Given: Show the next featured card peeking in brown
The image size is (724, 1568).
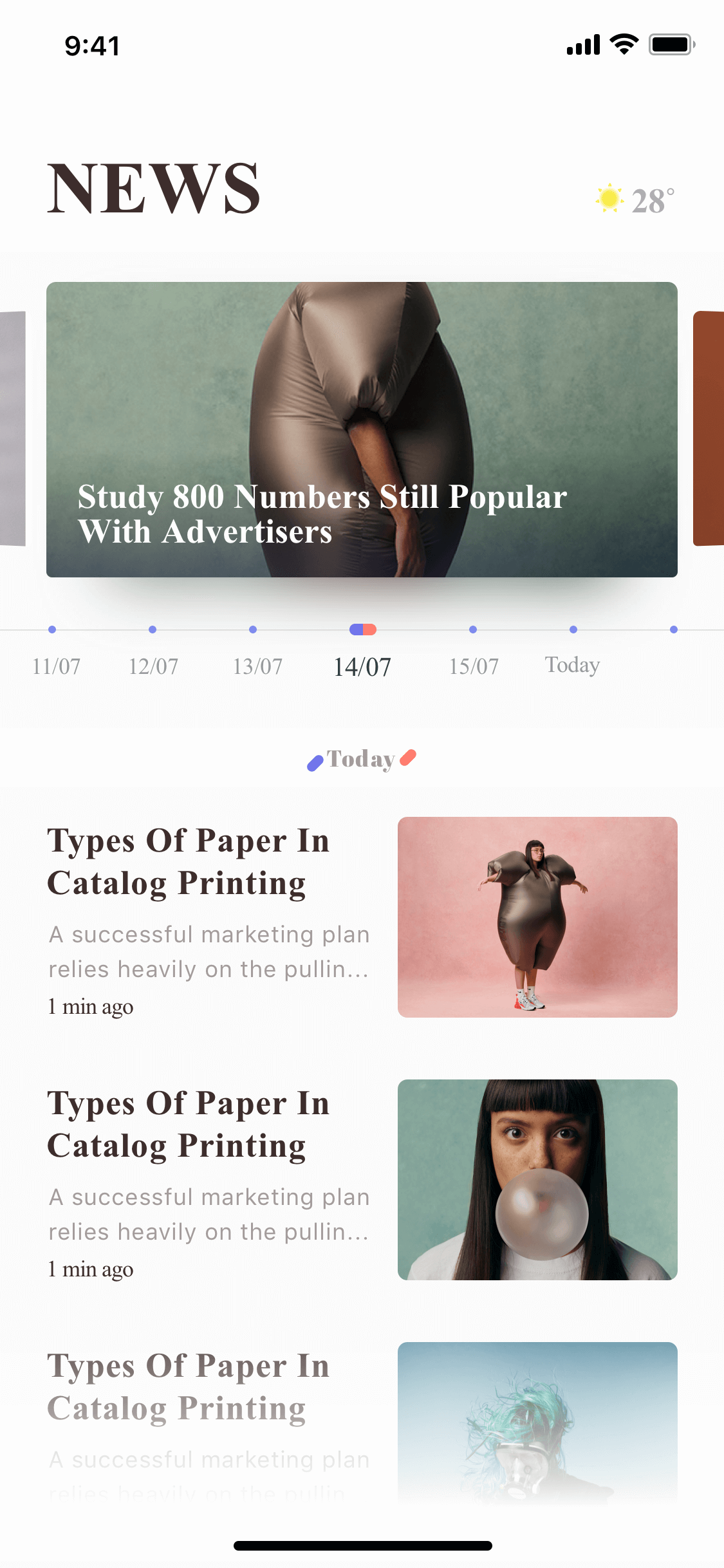Looking at the screenshot, I should click(709, 429).
